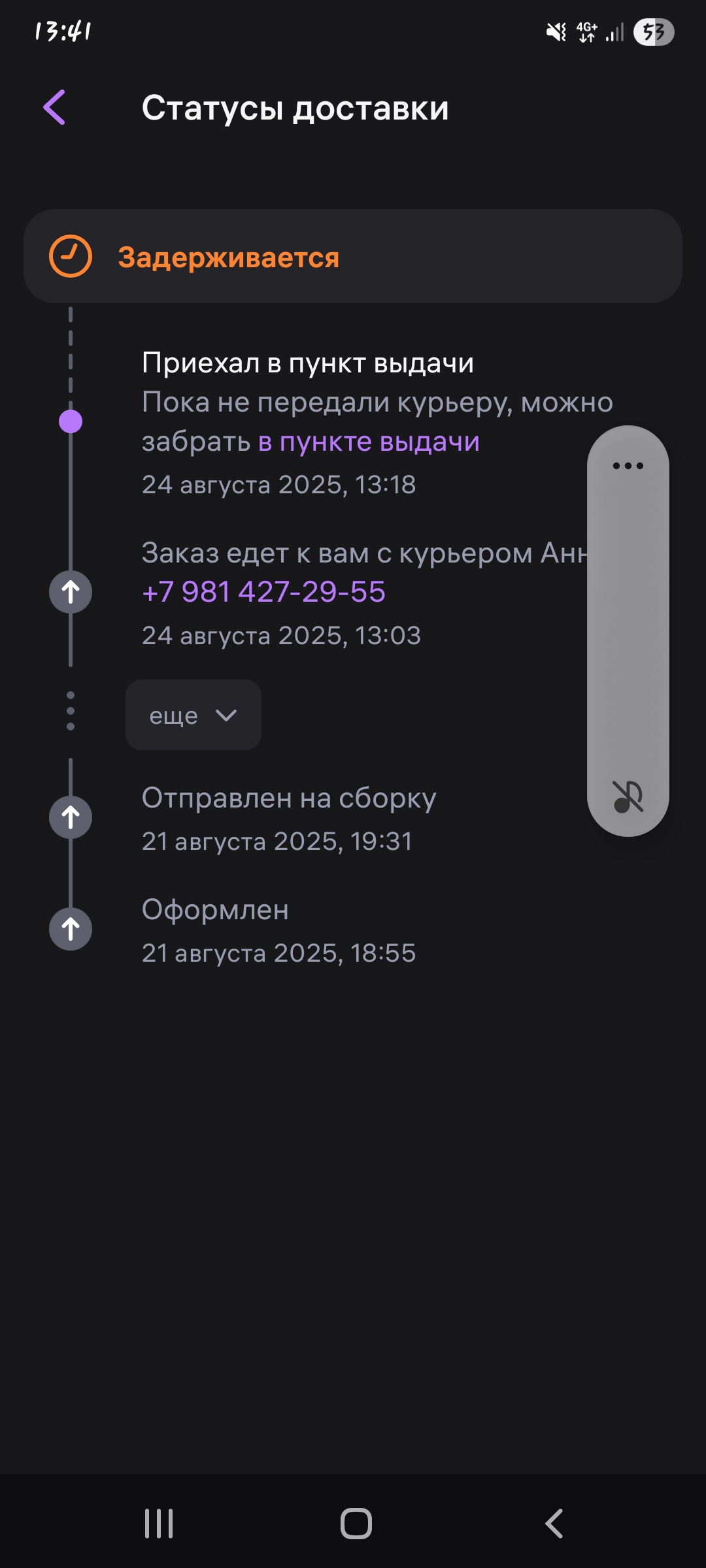Open recent apps in navigation bar
This screenshot has height=1568, width=706.
coord(159,1524)
